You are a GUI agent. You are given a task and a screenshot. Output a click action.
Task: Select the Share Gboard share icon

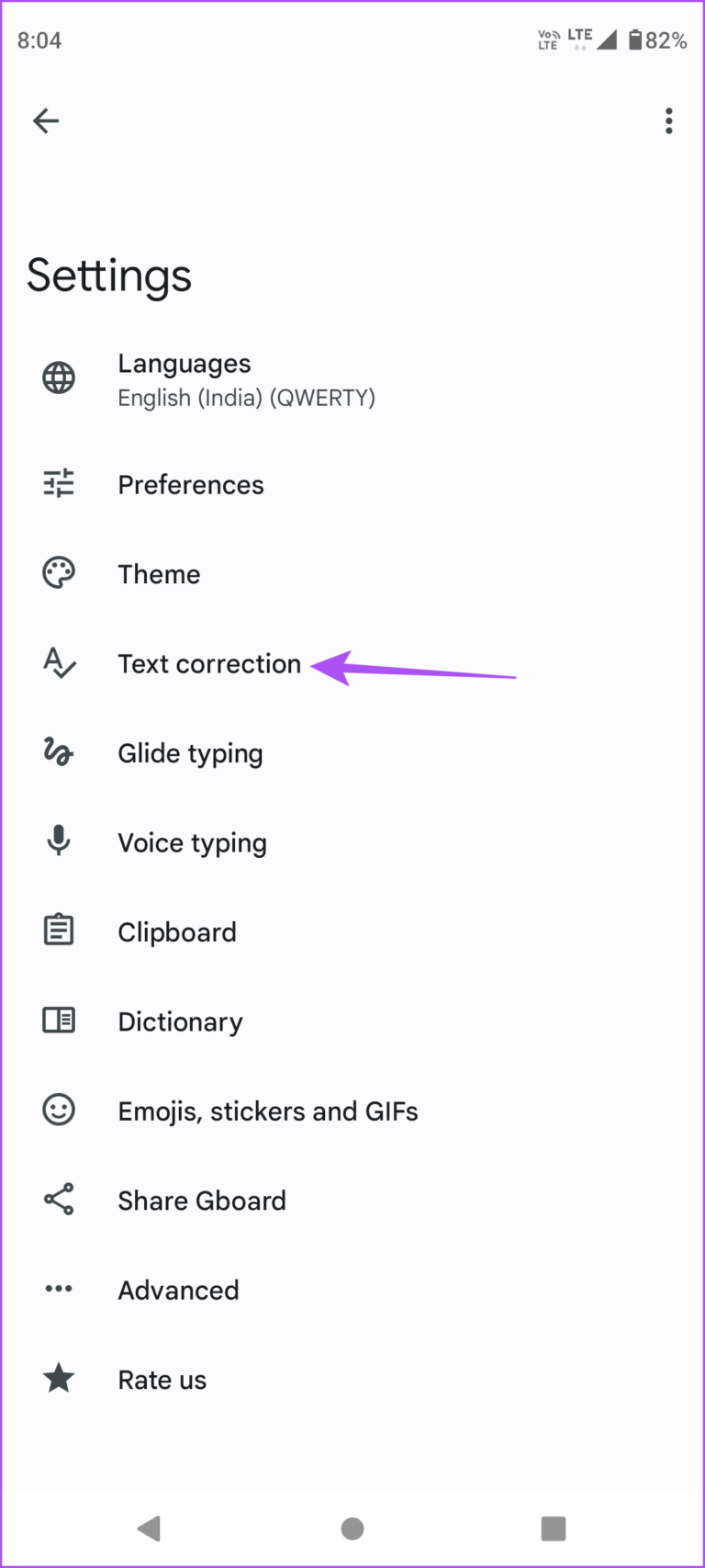59,1199
